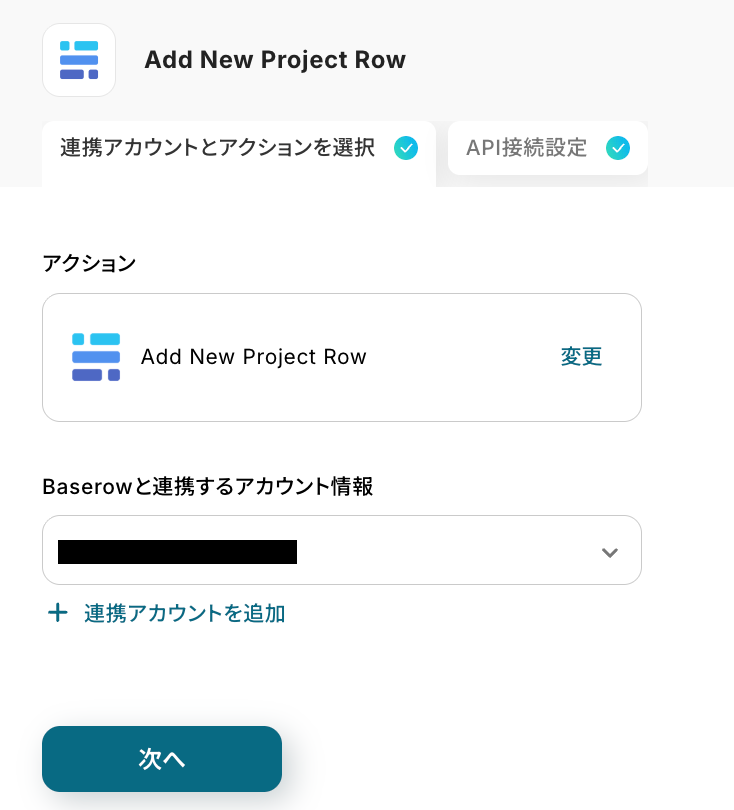Screen dimensions: 734x810
Task: Proceed with the 次へ button
Action: click(162, 759)
